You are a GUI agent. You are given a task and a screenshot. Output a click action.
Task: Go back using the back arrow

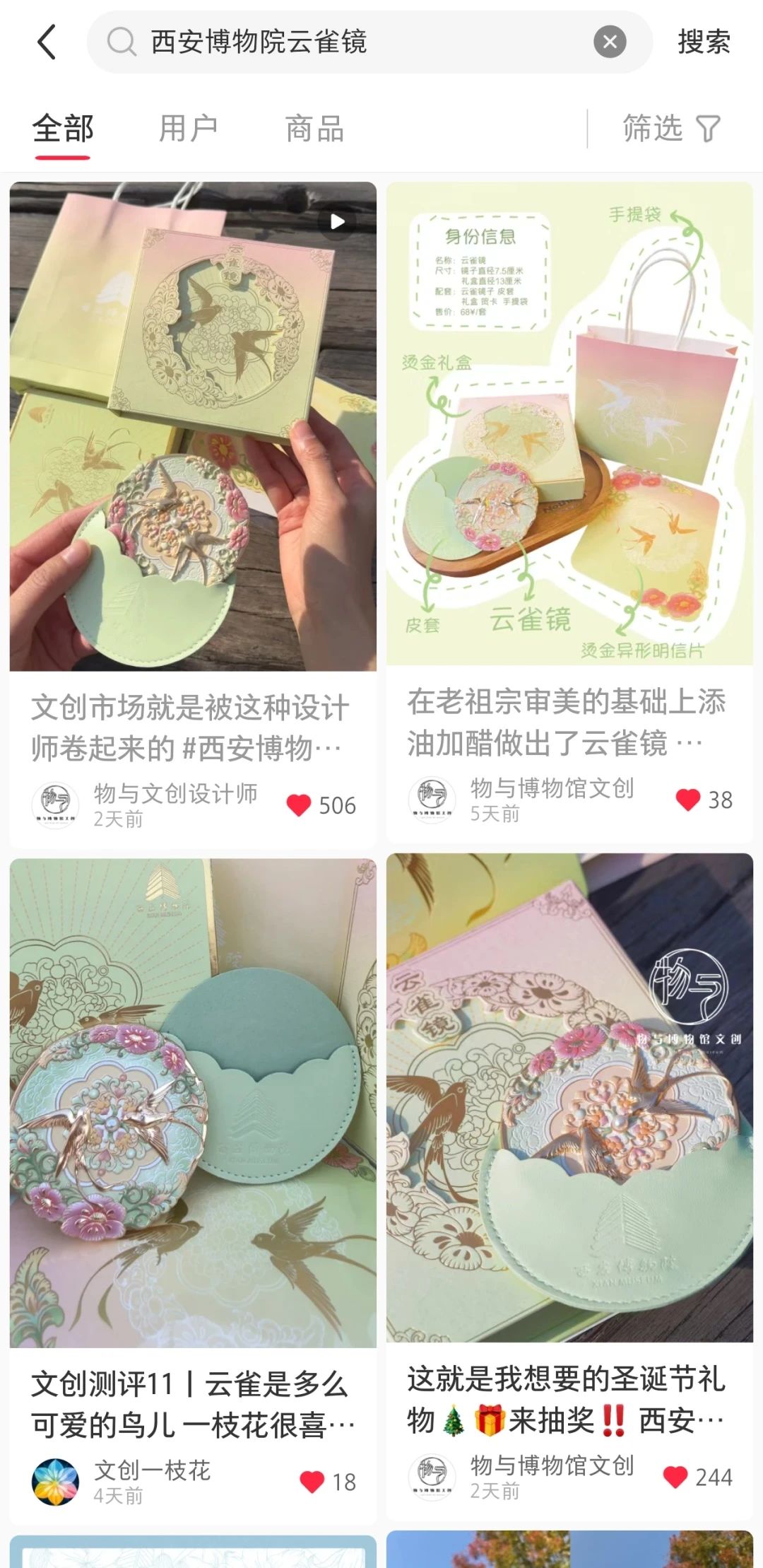pos(47,42)
